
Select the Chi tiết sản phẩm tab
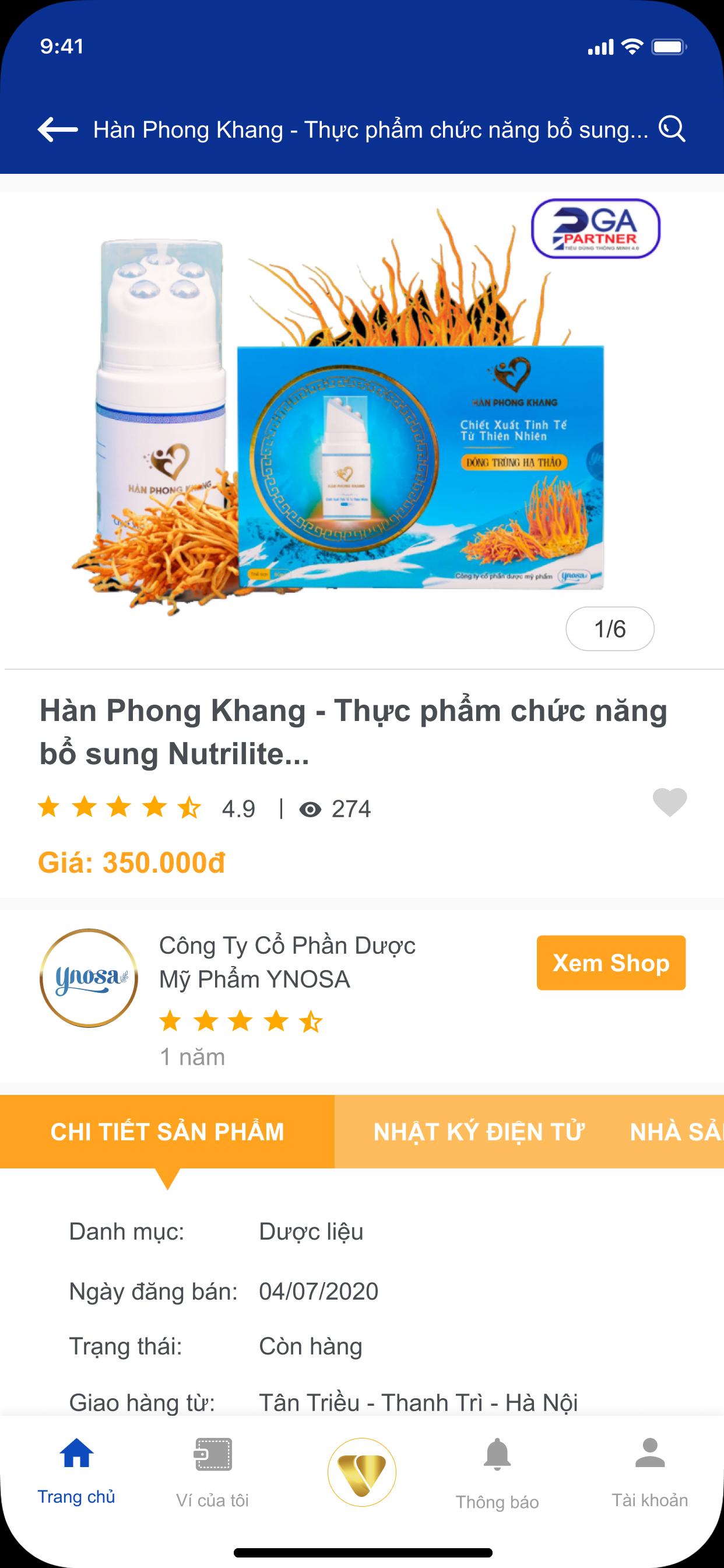(167, 1132)
